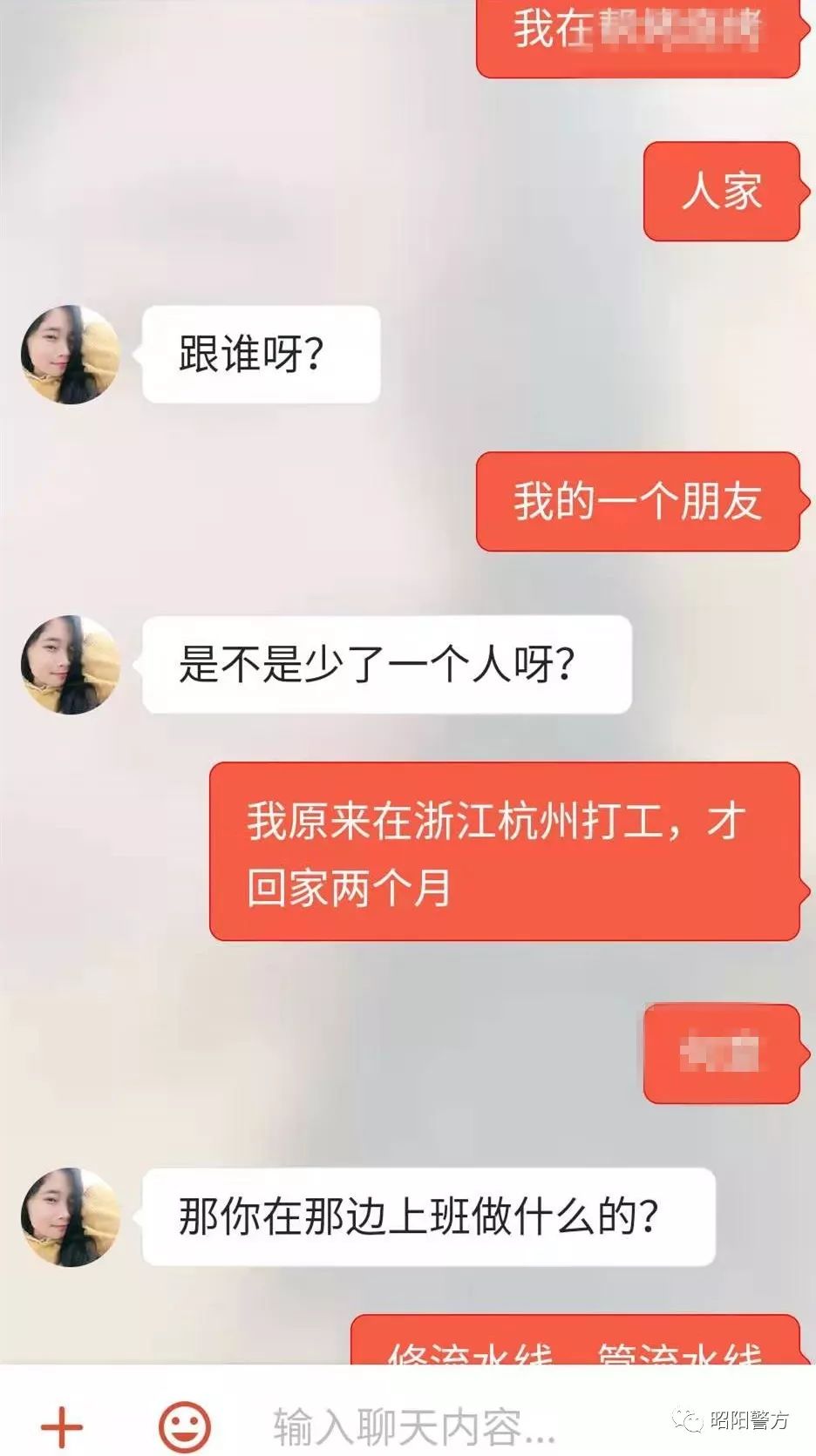This screenshot has width=816, height=1456.
Task: Open avatar beside "跟谁呀?" message
Action: click(70, 355)
